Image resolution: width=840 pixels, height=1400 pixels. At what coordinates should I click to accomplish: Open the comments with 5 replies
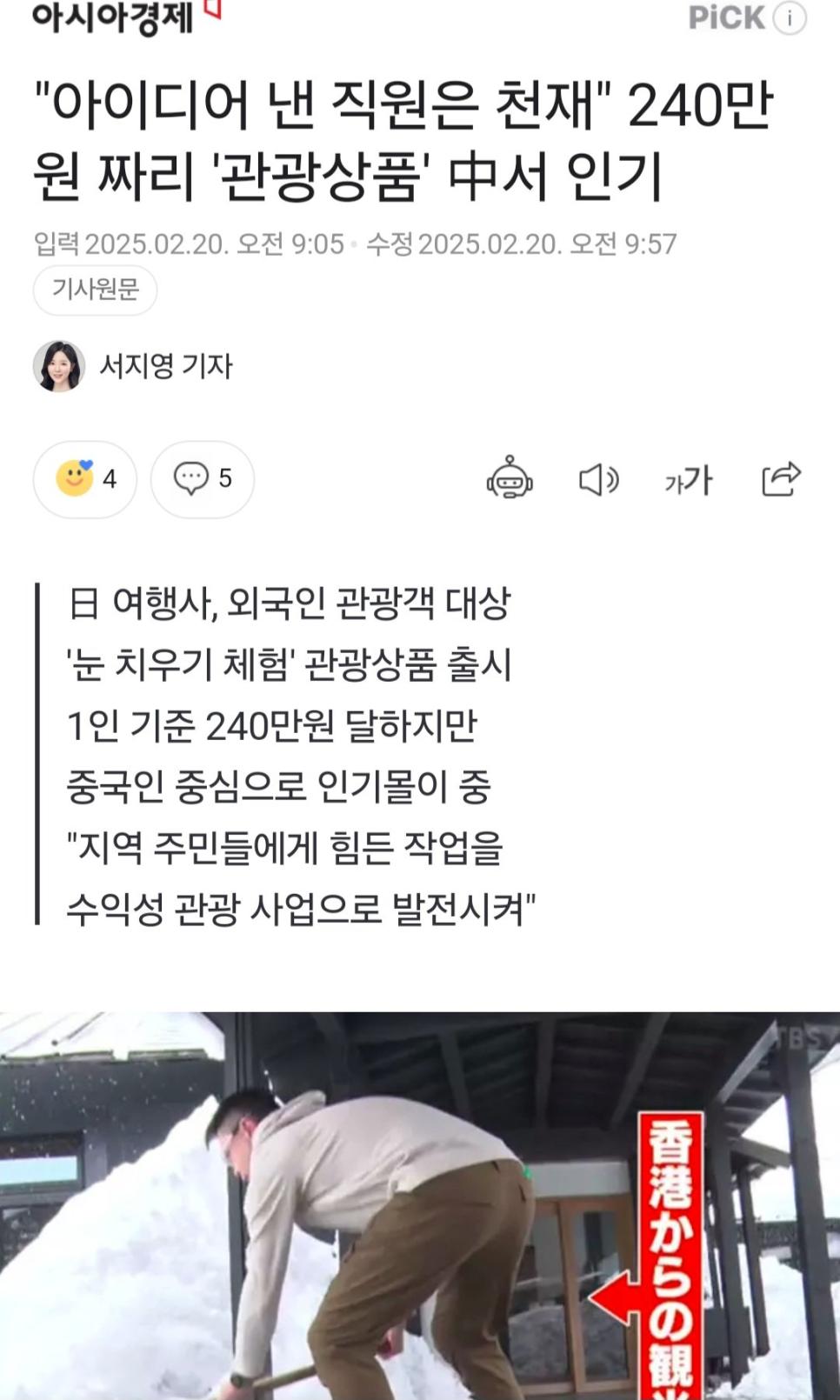(203, 479)
